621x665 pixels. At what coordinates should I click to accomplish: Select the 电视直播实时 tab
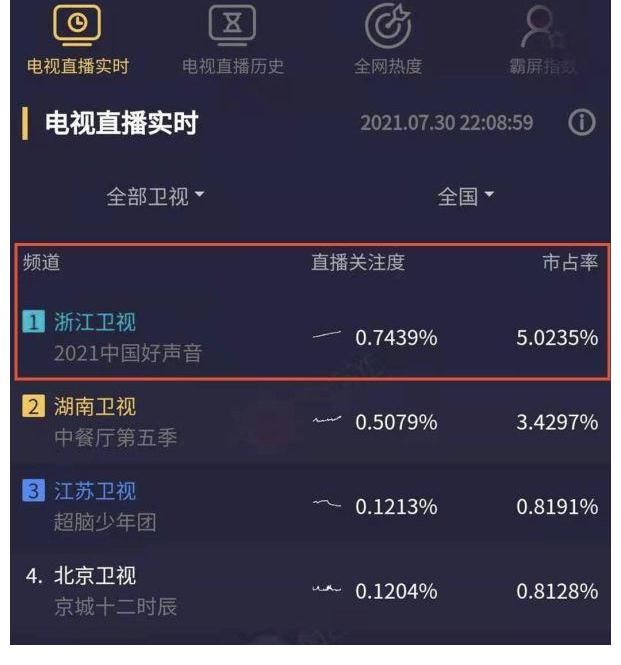click(77, 40)
